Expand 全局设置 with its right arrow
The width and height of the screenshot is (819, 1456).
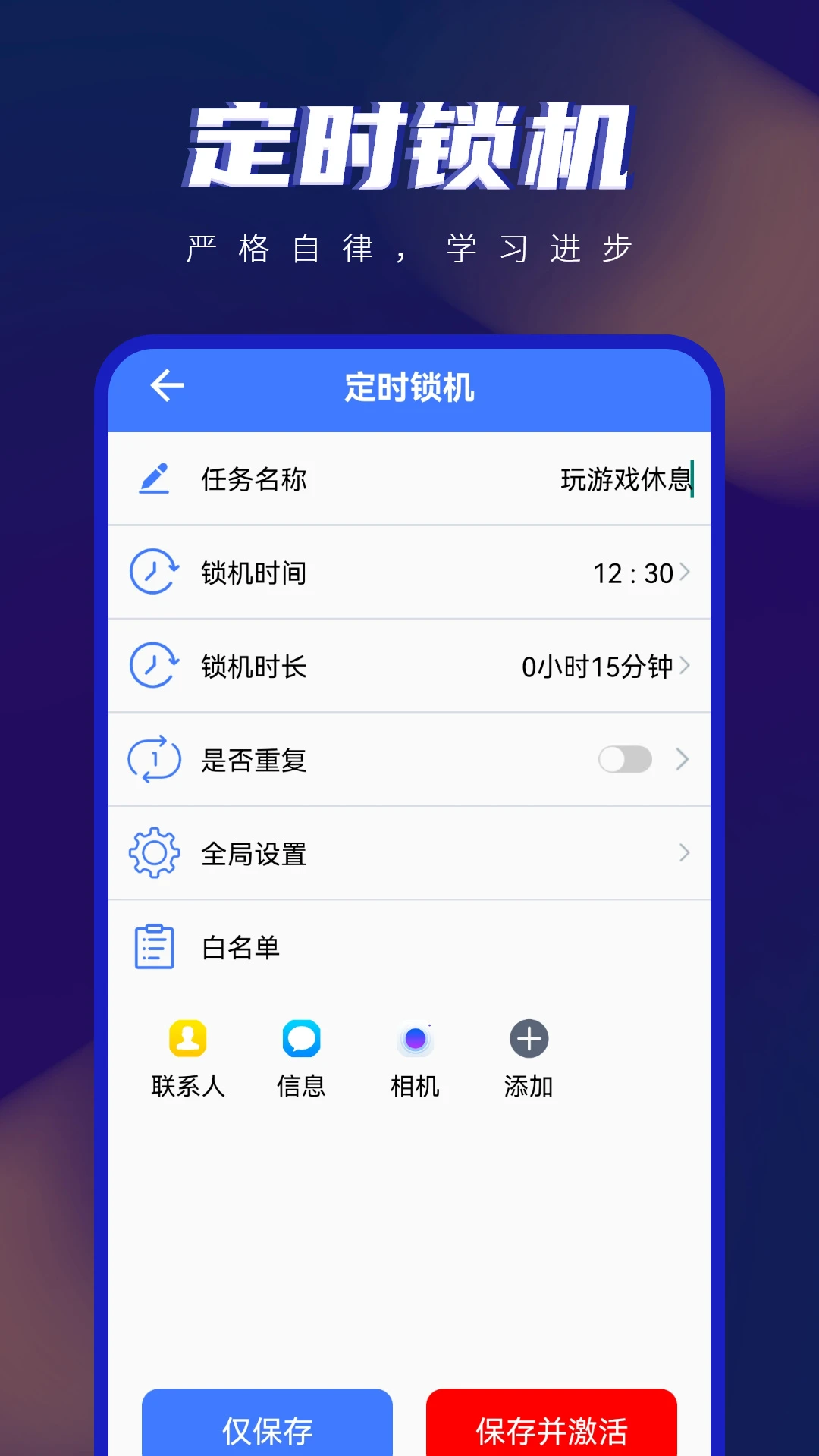tap(685, 853)
